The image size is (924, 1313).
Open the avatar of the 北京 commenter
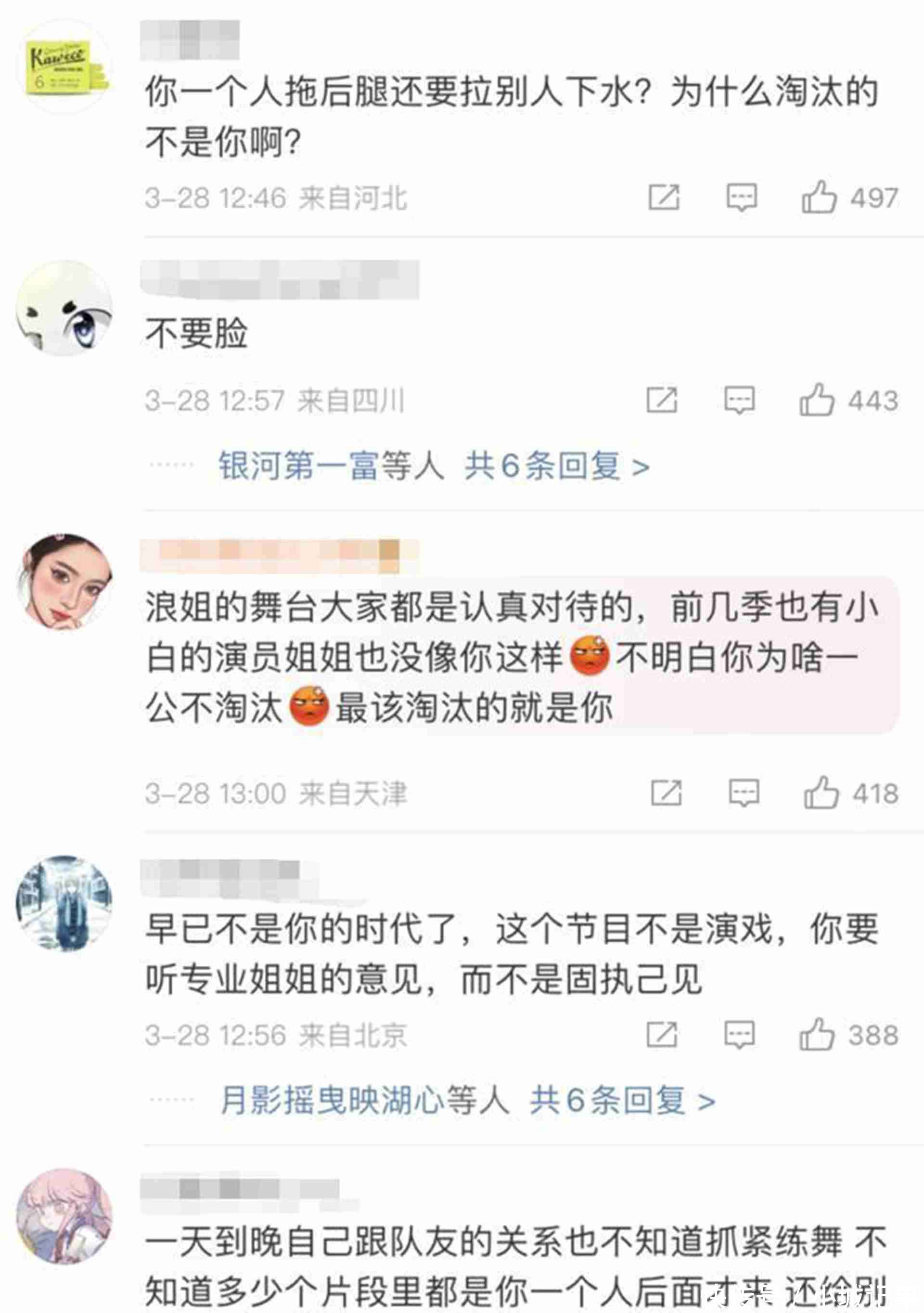click(64, 904)
